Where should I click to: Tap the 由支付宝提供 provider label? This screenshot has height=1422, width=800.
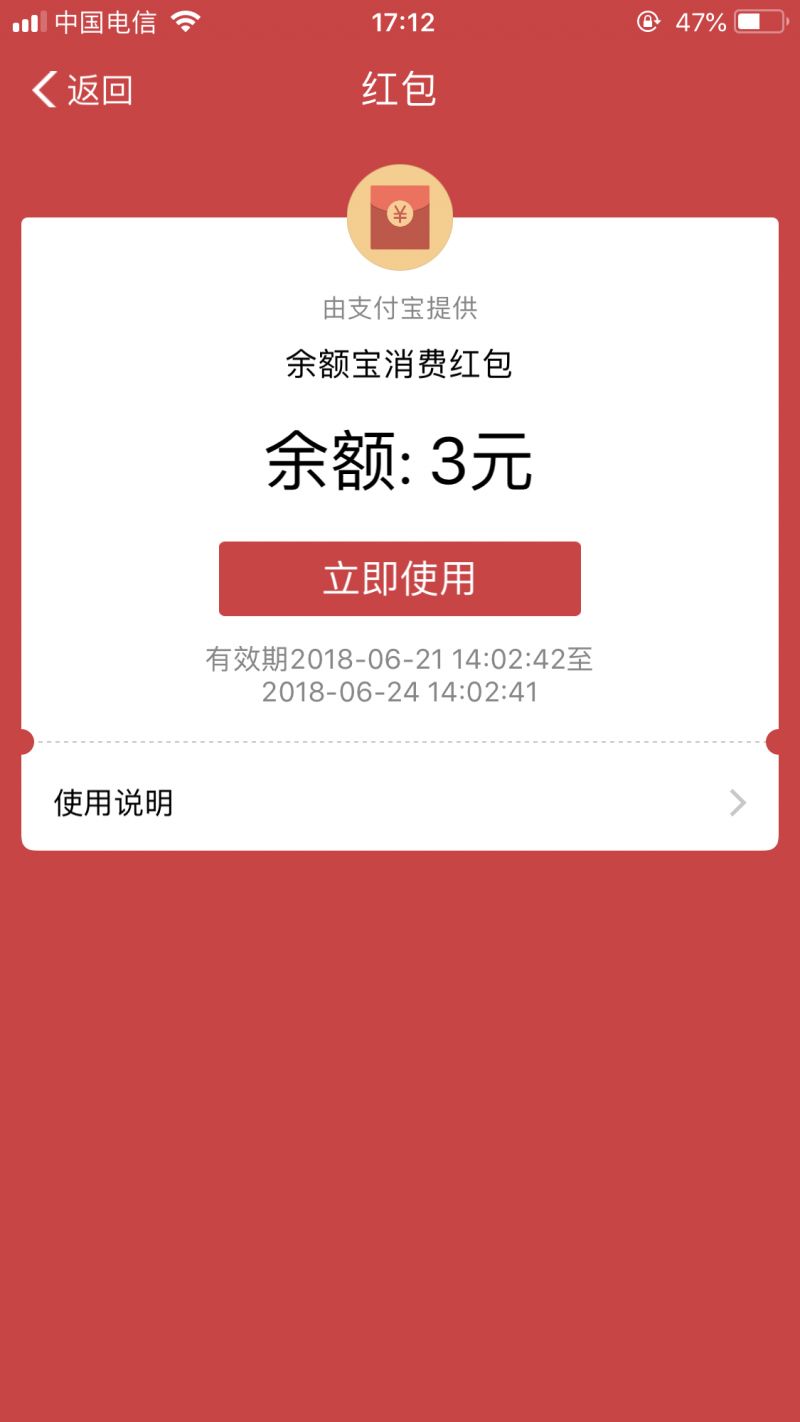(400, 309)
